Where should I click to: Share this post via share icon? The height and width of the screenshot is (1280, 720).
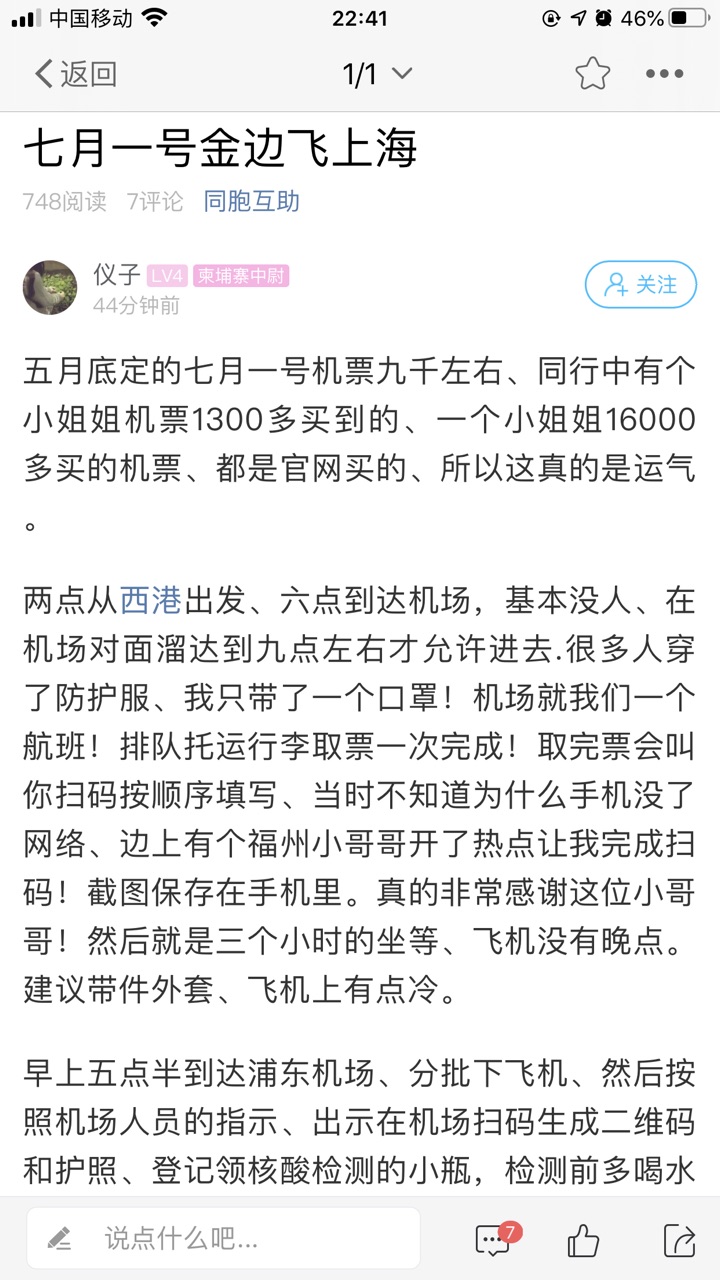point(678,1241)
